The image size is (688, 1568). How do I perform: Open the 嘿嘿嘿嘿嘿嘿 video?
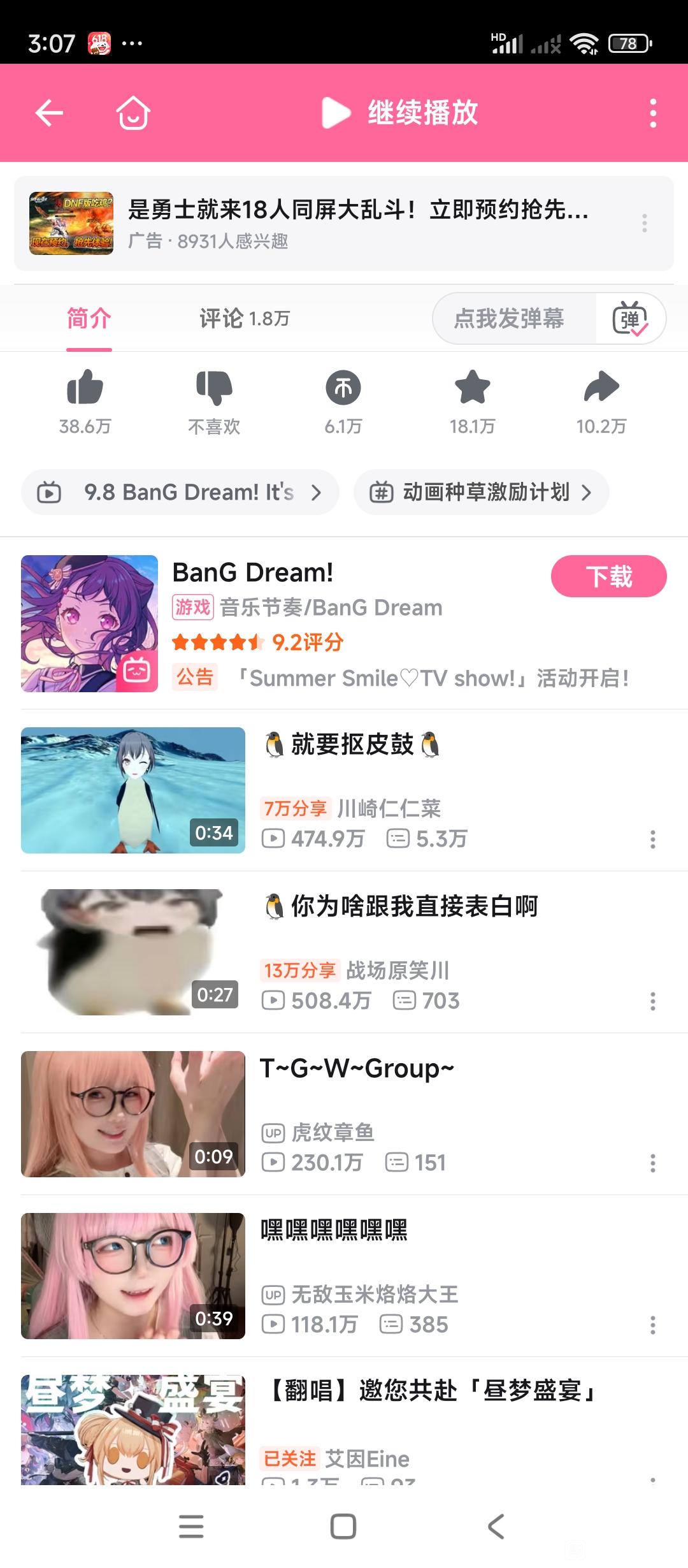[344, 1275]
